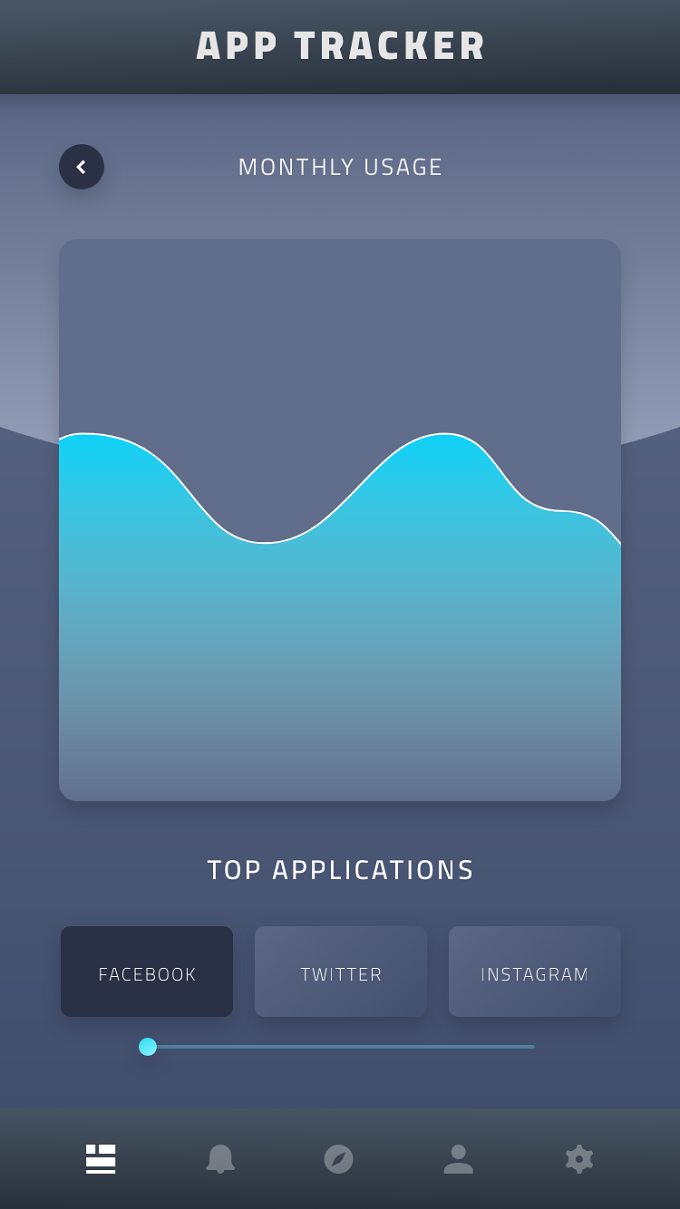Screen dimensions: 680x1209
Task: Switch to the compass explore tab
Action: pos(339,1159)
